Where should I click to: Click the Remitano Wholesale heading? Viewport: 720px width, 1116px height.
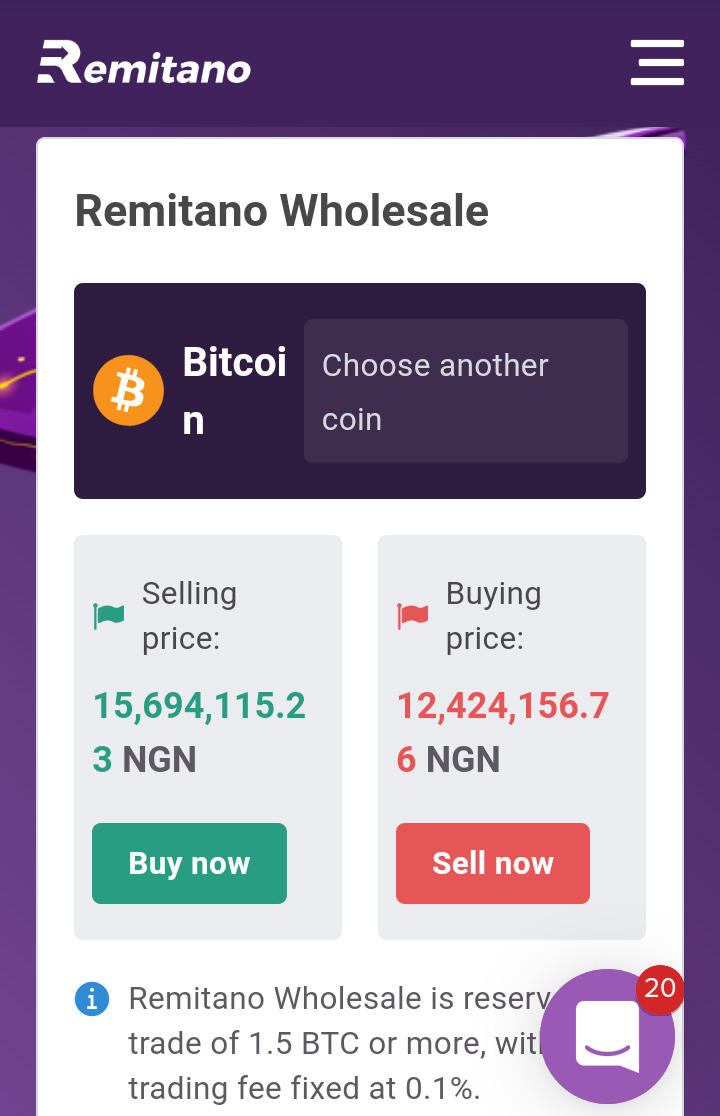282,211
